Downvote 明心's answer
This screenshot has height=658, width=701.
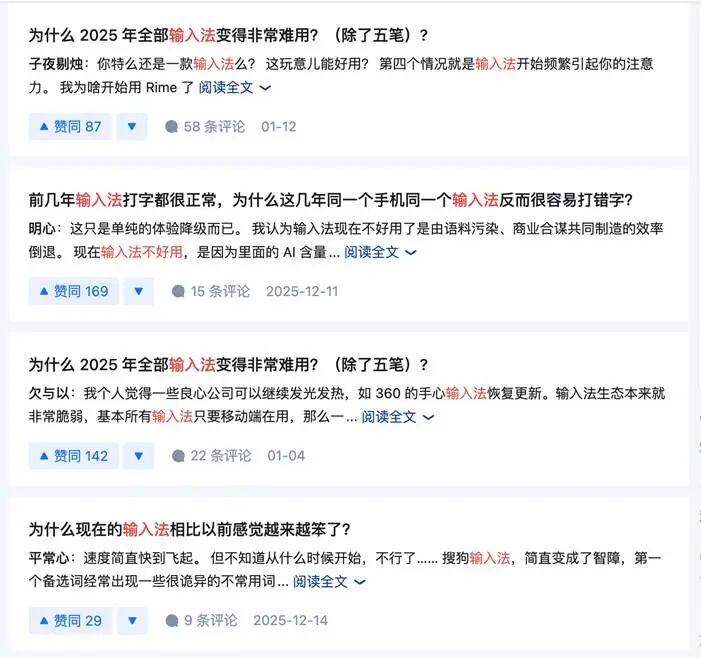[x=139, y=291]
